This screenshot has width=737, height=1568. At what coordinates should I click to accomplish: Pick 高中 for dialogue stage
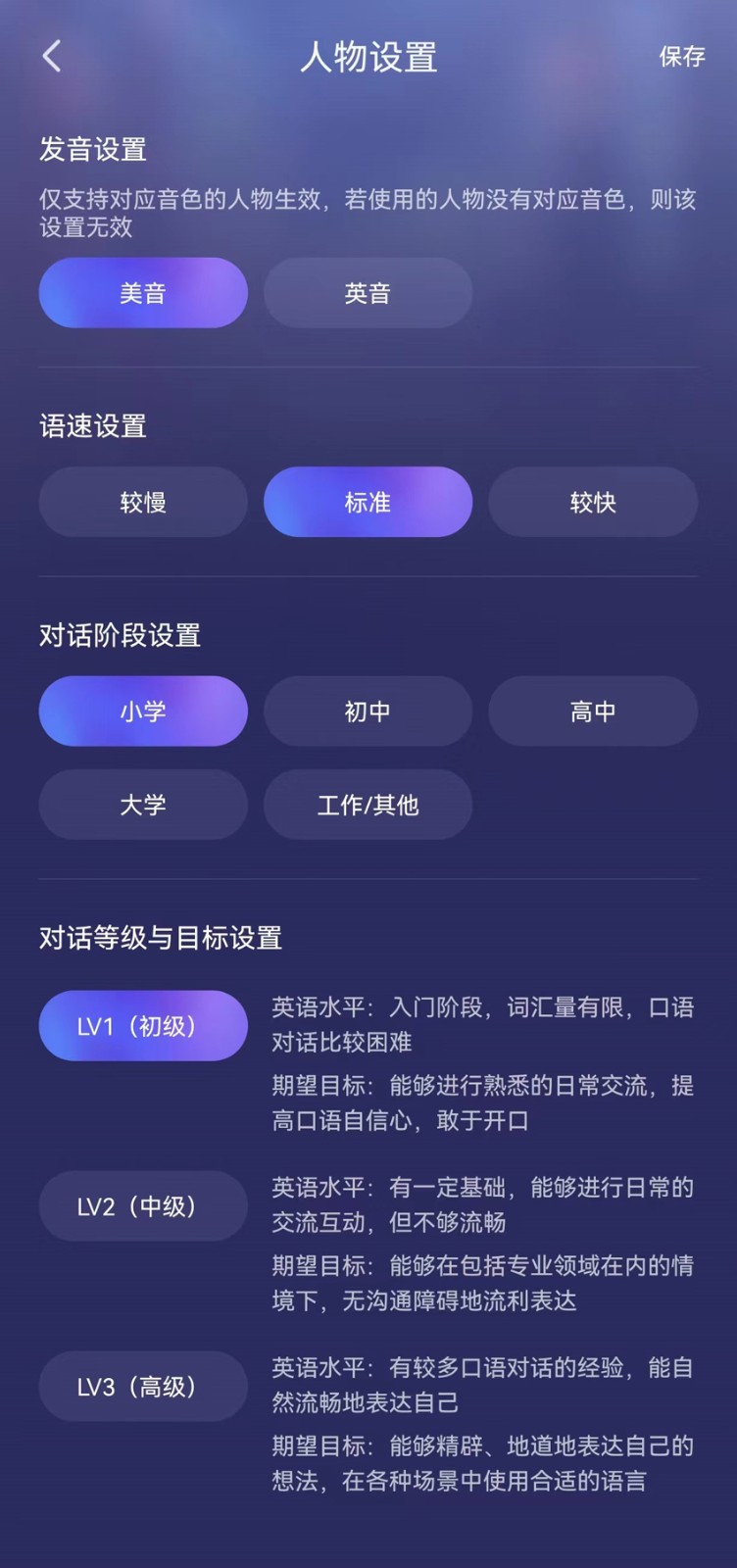[593, 711]
